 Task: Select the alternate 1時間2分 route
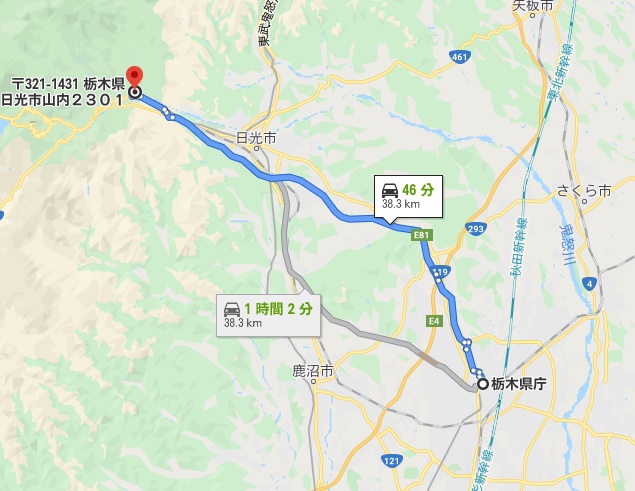(269, 315)
